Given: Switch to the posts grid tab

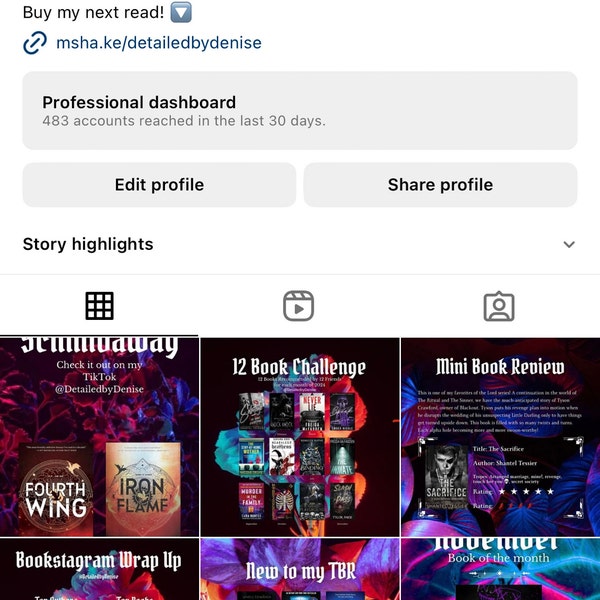Looking at the screenshot, I should [x=99, y=306].
